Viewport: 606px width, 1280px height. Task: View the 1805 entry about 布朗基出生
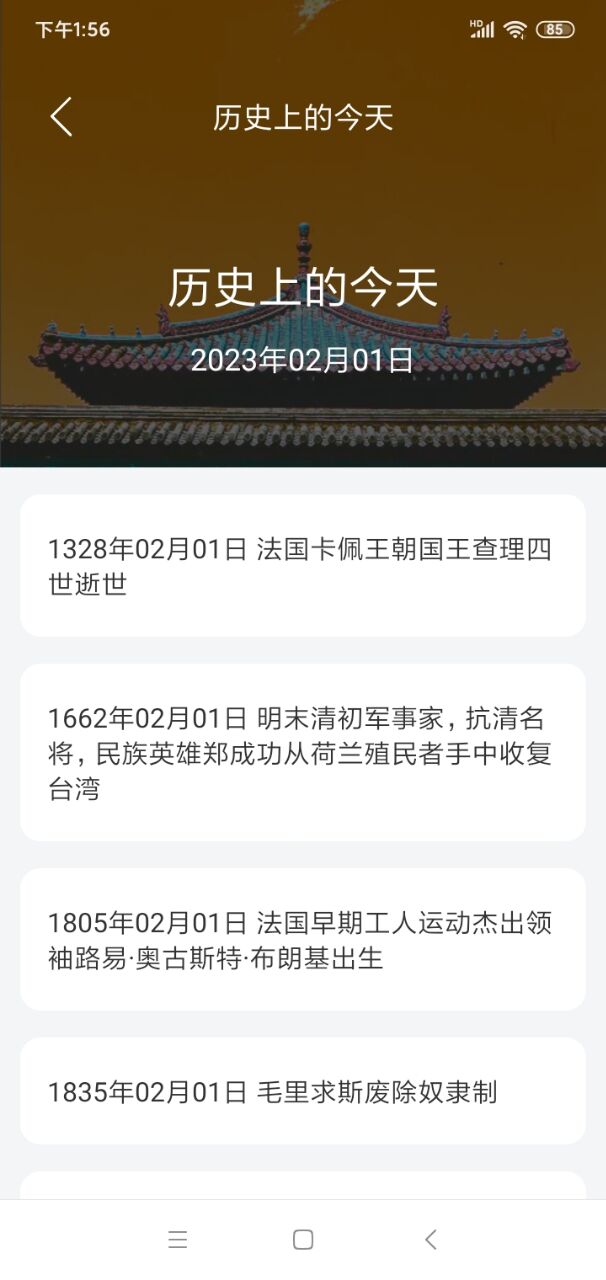click(302, 940)
